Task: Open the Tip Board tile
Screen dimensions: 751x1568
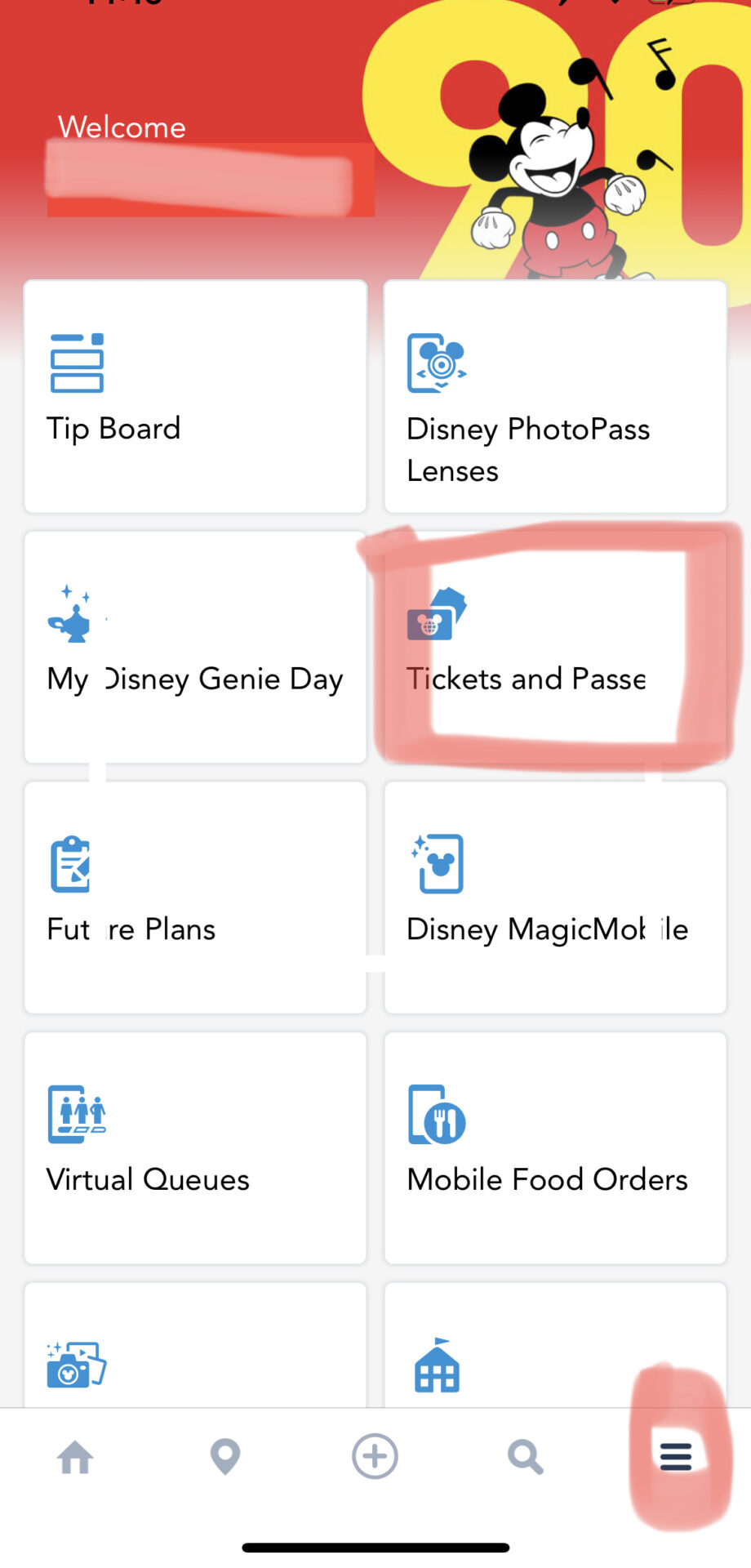Action: [196, 396]
